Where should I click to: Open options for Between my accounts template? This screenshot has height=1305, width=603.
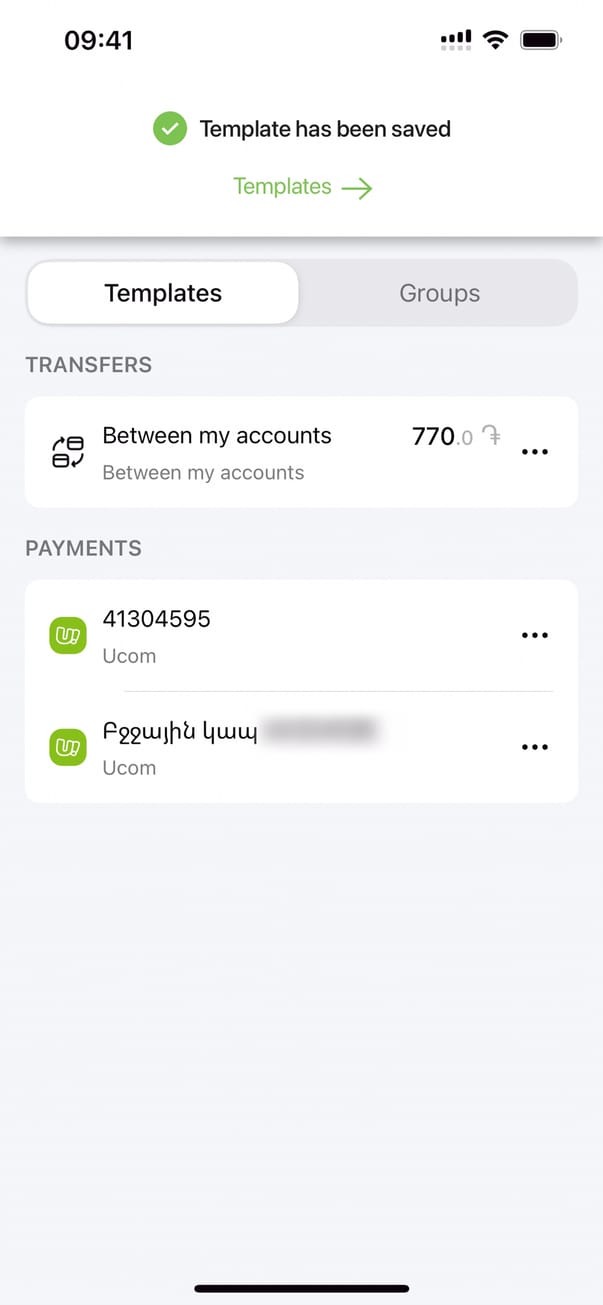535,452
